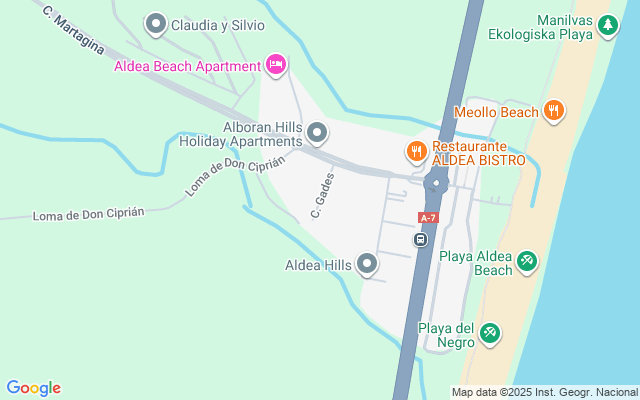The height and width of the screenshot is (400, 640).
Task: Open the Playa Aldea Beach marker
Action: click(527, 263)
